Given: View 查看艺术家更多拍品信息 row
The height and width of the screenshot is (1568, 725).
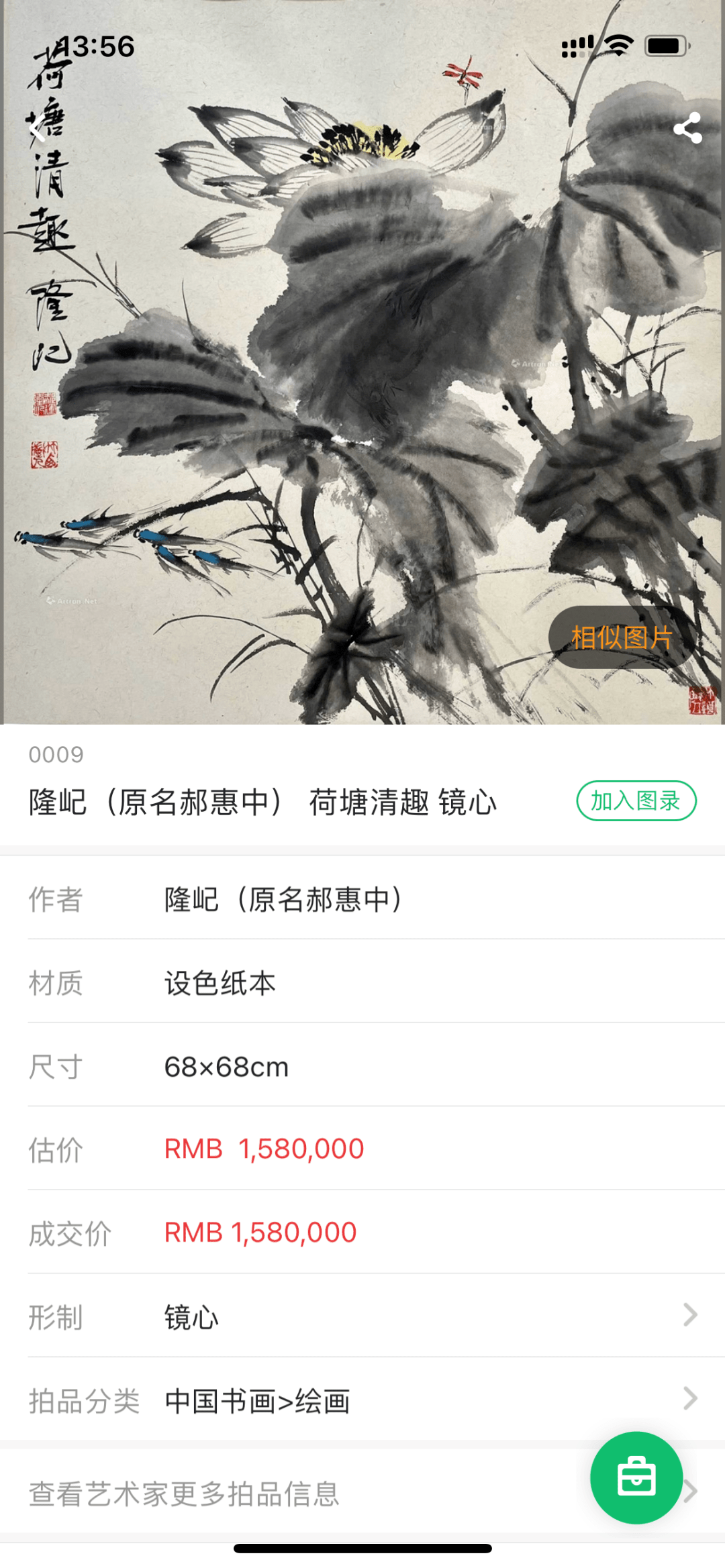Looking at the screenshot, I should (269, 1494).
